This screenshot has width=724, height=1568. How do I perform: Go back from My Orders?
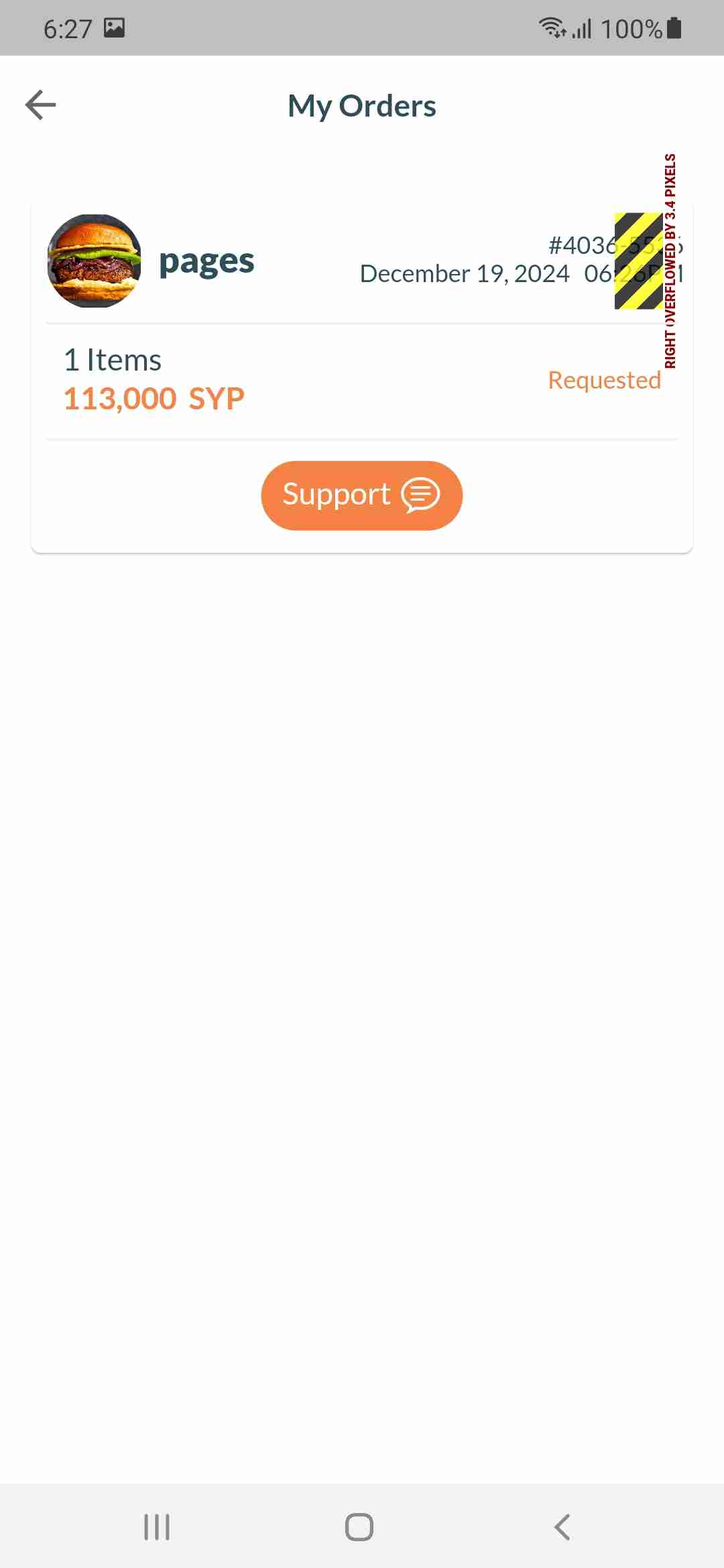(41, 105)
